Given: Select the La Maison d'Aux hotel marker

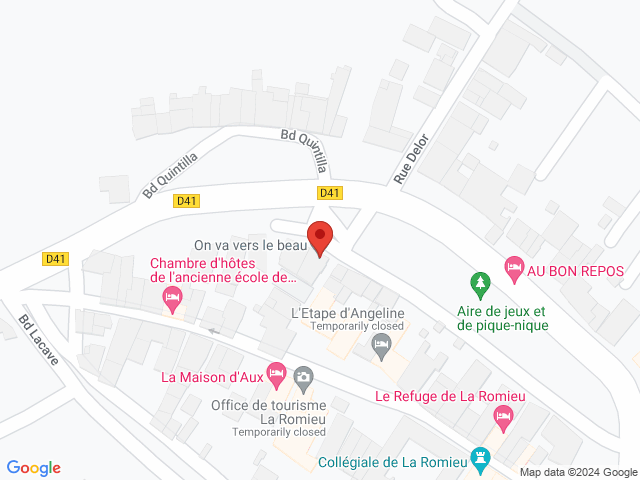Looking at the screenshot, I should pos(276,373).
